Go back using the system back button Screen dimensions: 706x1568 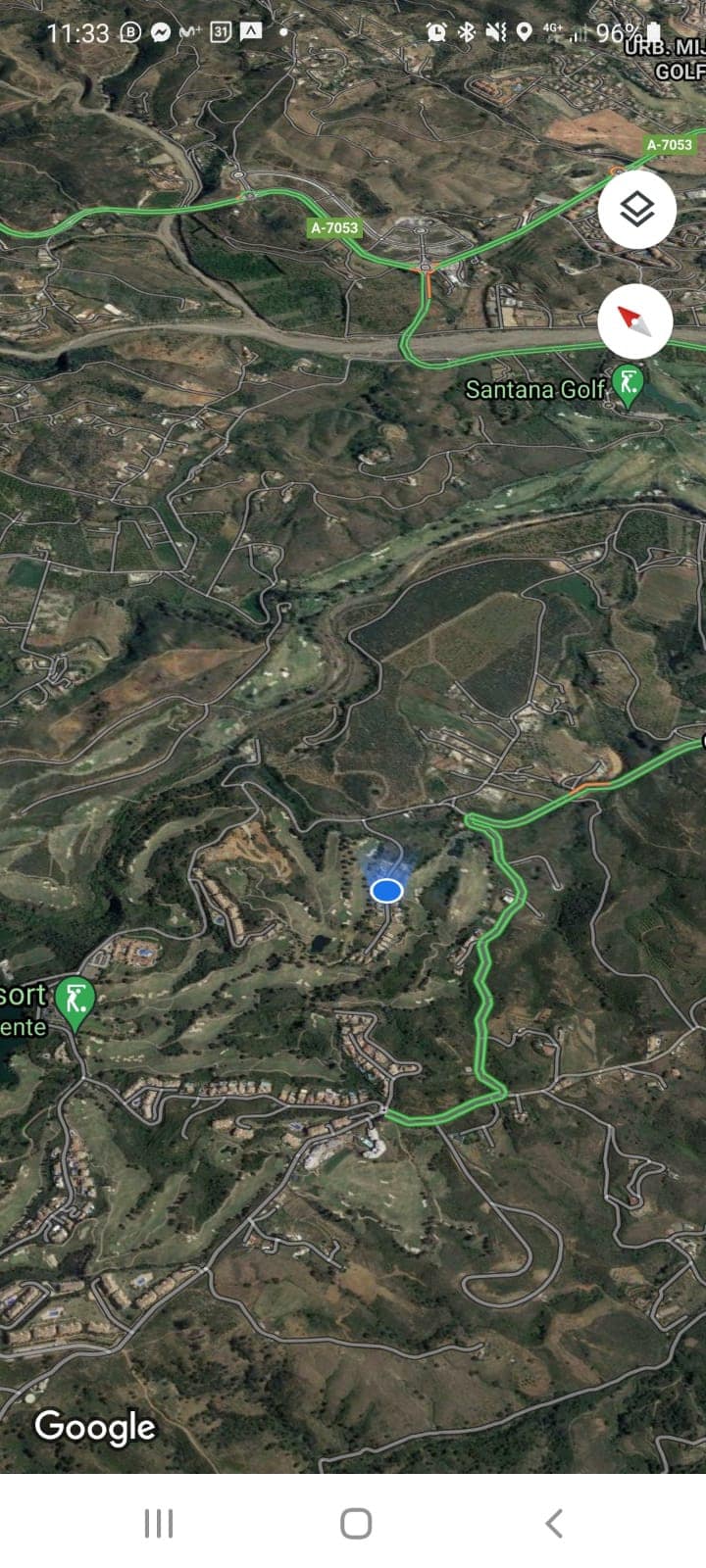point(554,1523)
